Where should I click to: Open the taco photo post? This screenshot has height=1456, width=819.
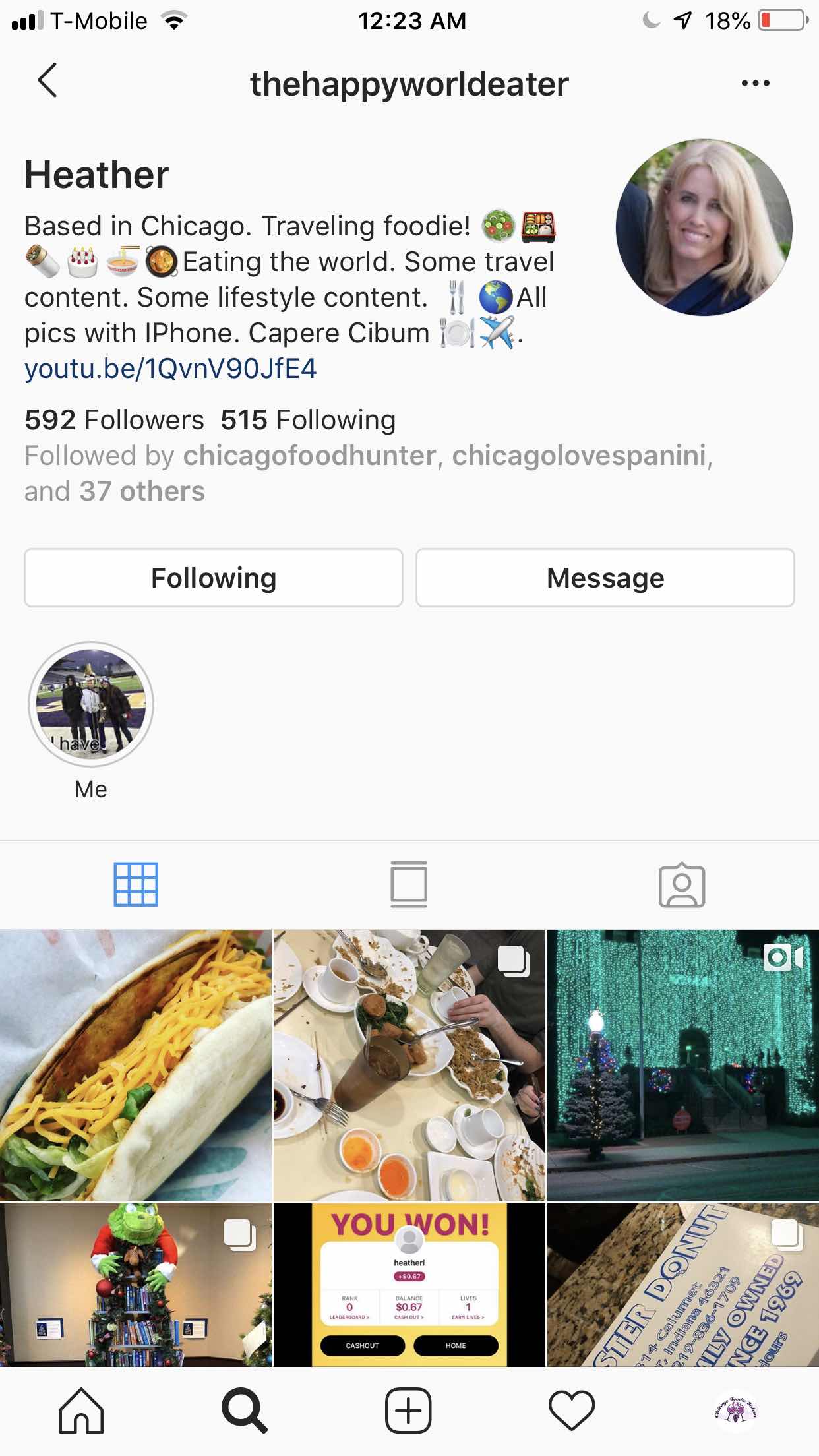[x=136, y=1065]
